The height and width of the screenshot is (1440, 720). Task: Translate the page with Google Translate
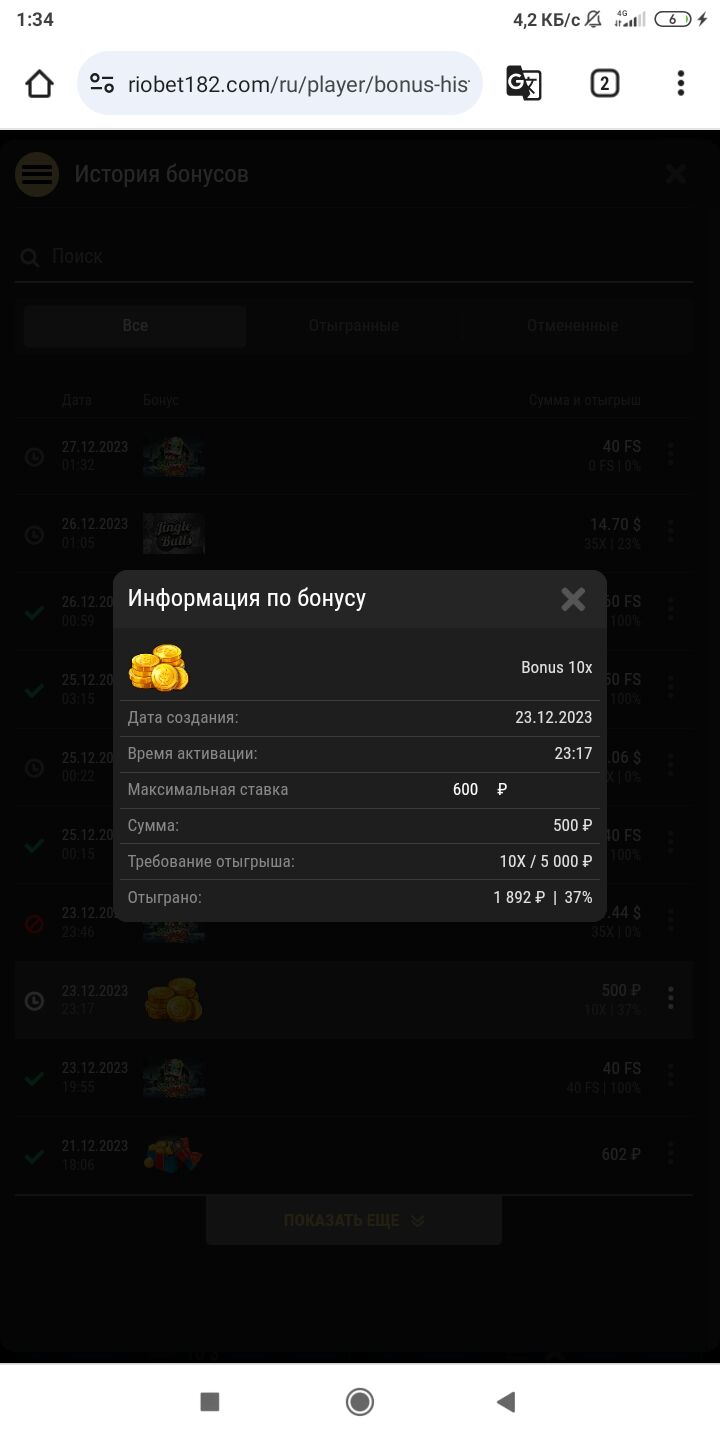tap(523, 83)
